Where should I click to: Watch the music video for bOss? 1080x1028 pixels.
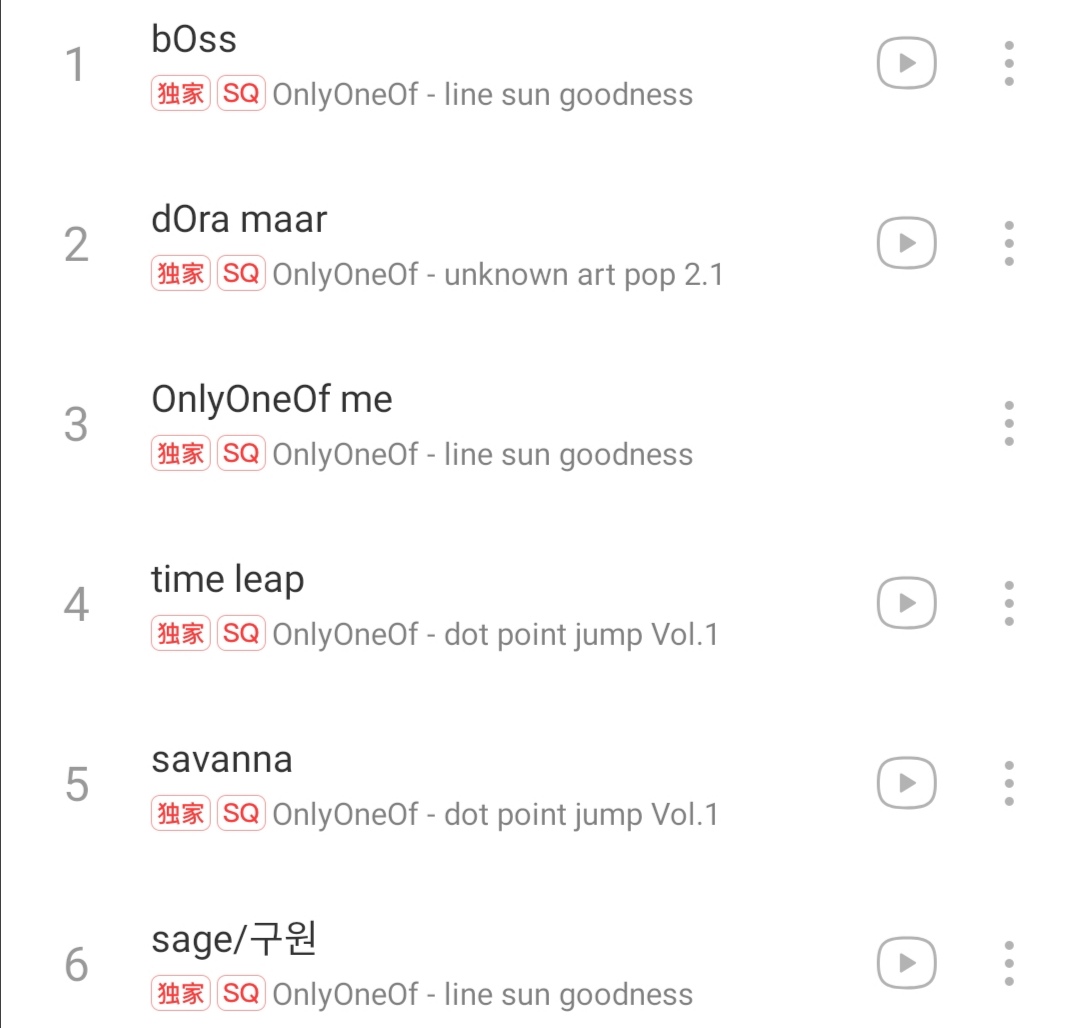pyautogui.click(x=906, y=64)
